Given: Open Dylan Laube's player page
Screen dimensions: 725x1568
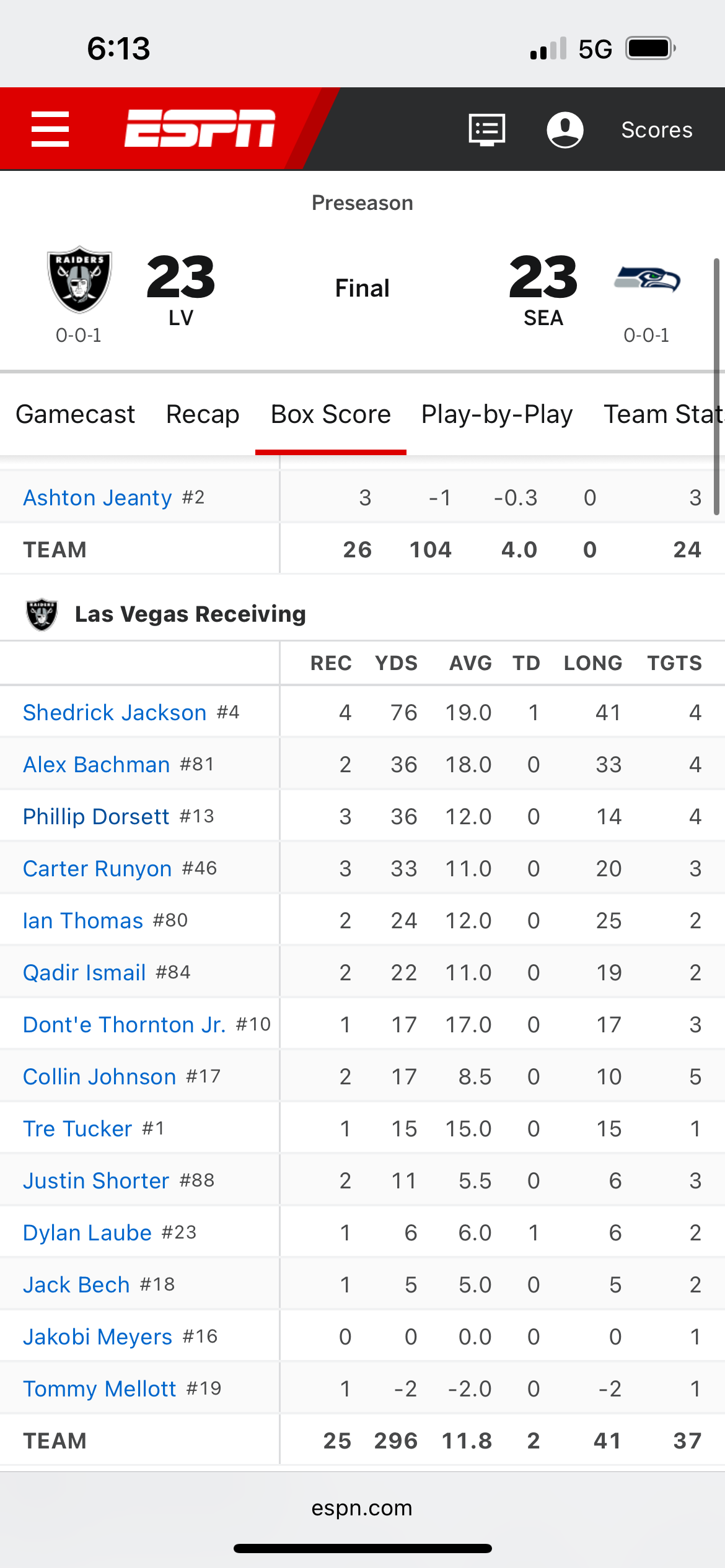Looking at the screenshot, I should 87,1233.
